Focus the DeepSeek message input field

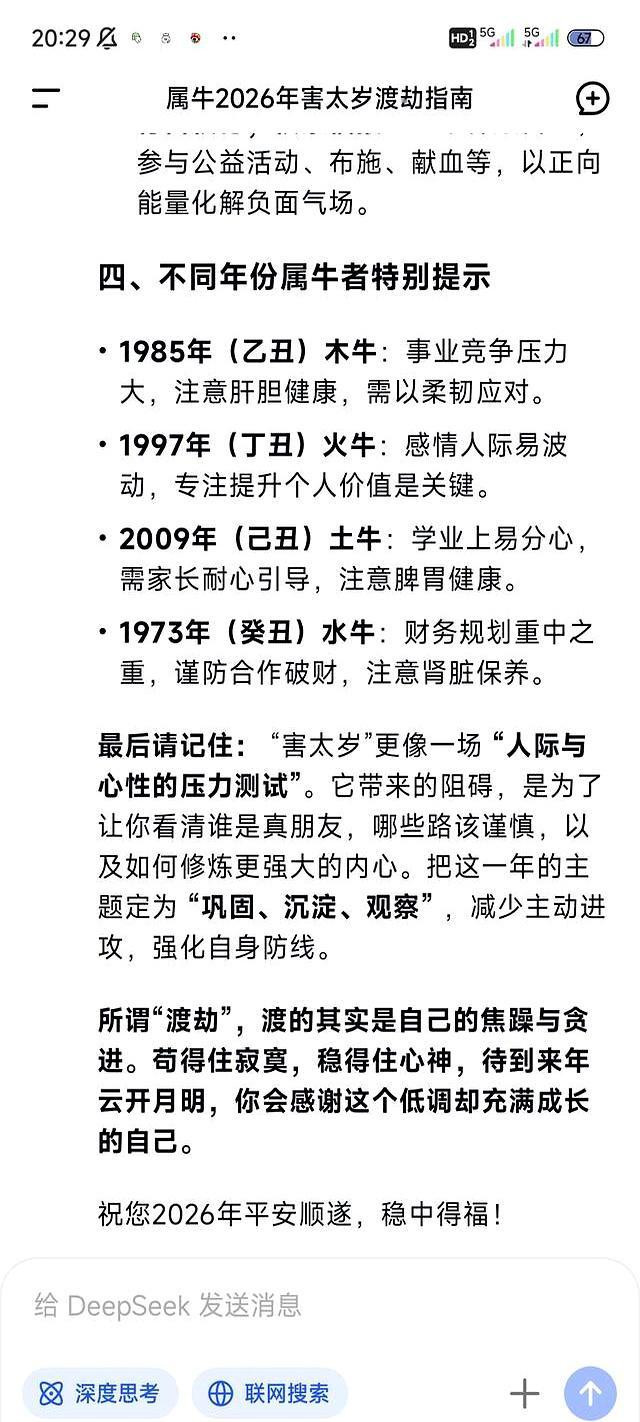pyautogui.click(x=320, y=1305)
